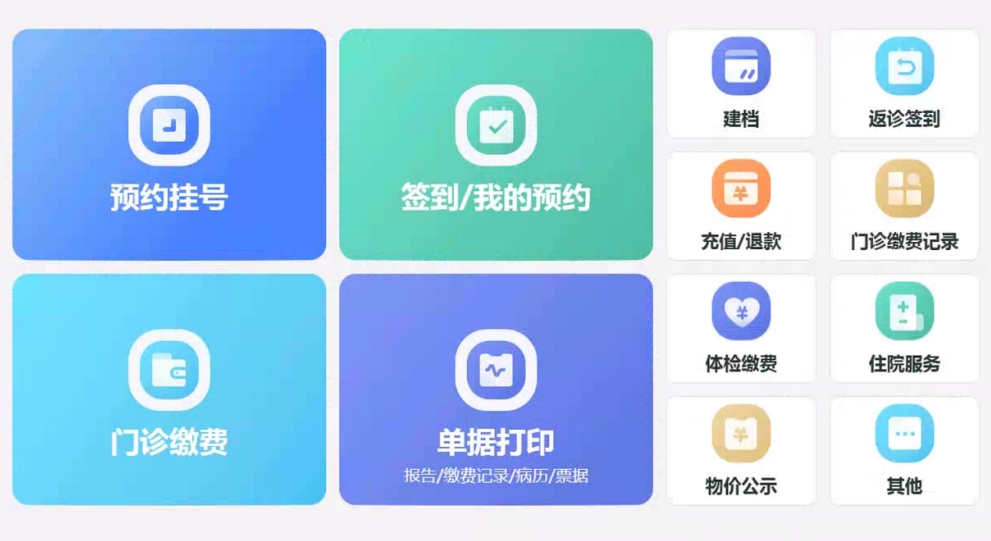Choose 返诊签到 return visit check-in

pyautogui.click(x=904, y=84)
